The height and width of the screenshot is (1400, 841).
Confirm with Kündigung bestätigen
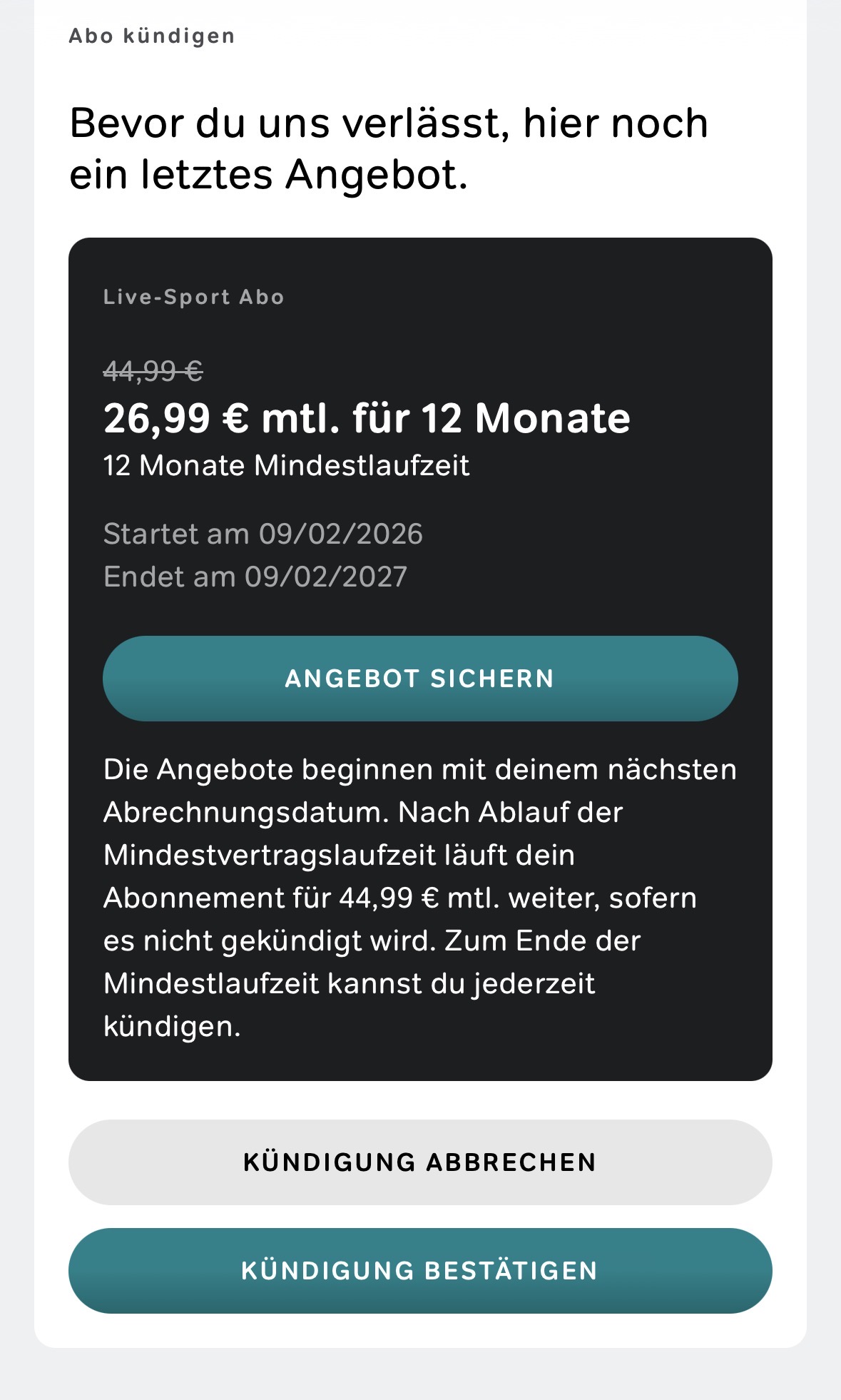tap(420, 1270)
